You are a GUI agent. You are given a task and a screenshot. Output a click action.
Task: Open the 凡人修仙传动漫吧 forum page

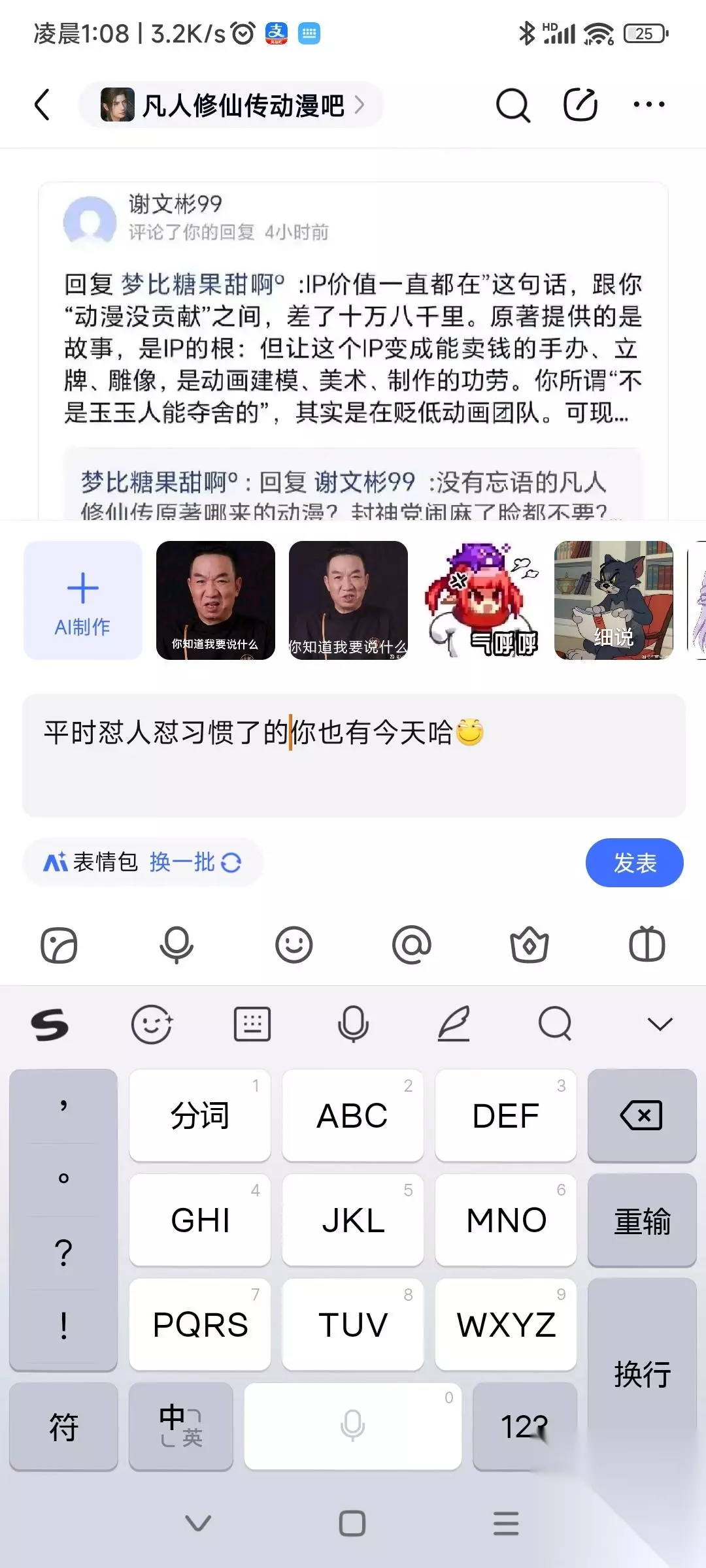(231, 105)
